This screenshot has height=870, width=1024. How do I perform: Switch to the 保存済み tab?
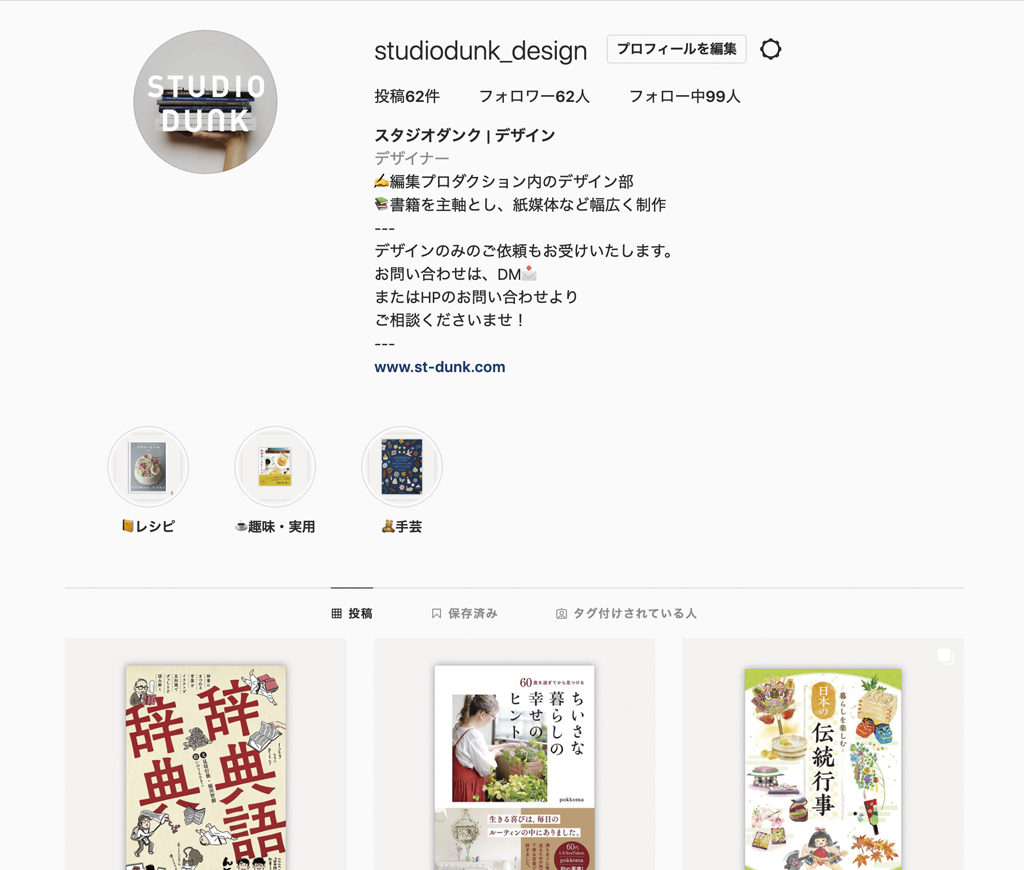click(464, 613)
